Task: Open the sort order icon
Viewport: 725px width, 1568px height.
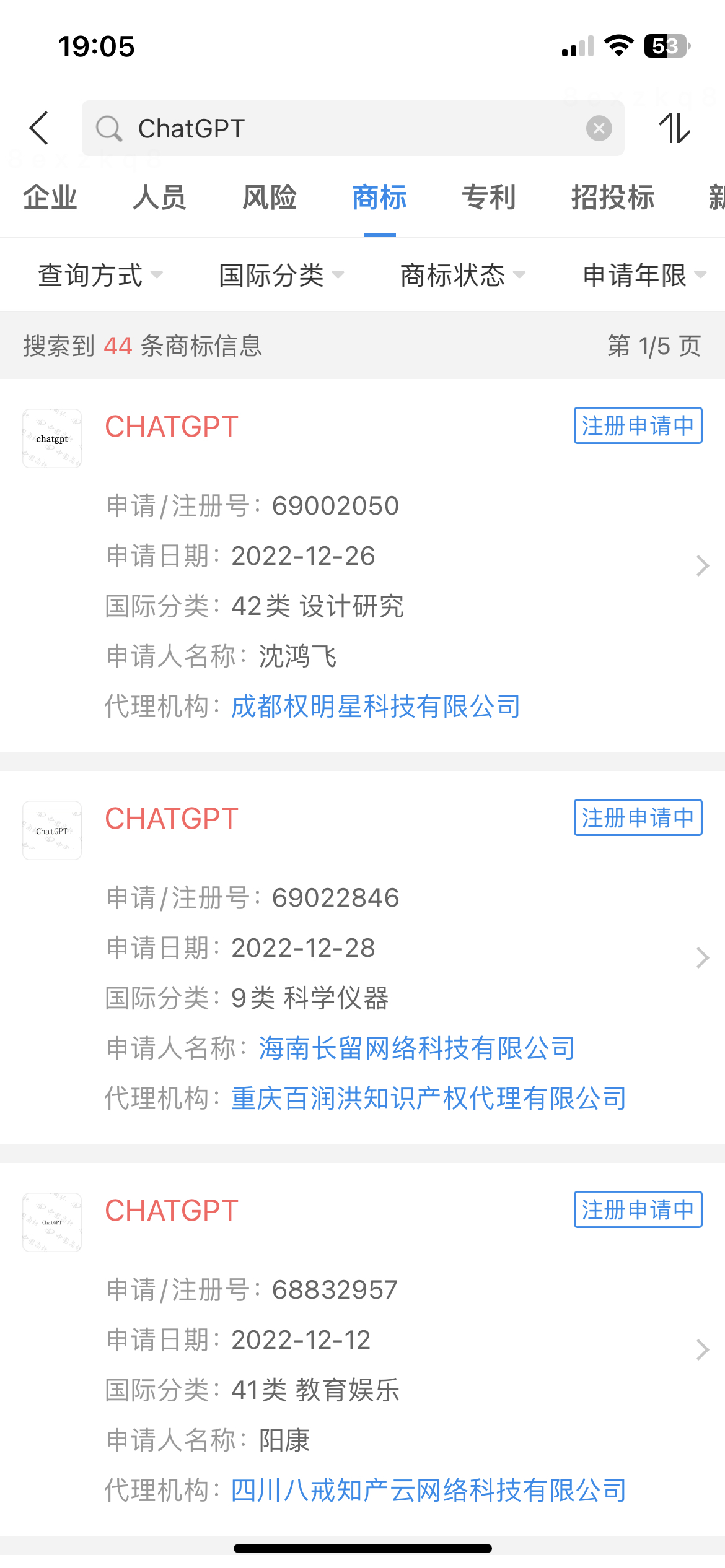Action: pos(674,128)
